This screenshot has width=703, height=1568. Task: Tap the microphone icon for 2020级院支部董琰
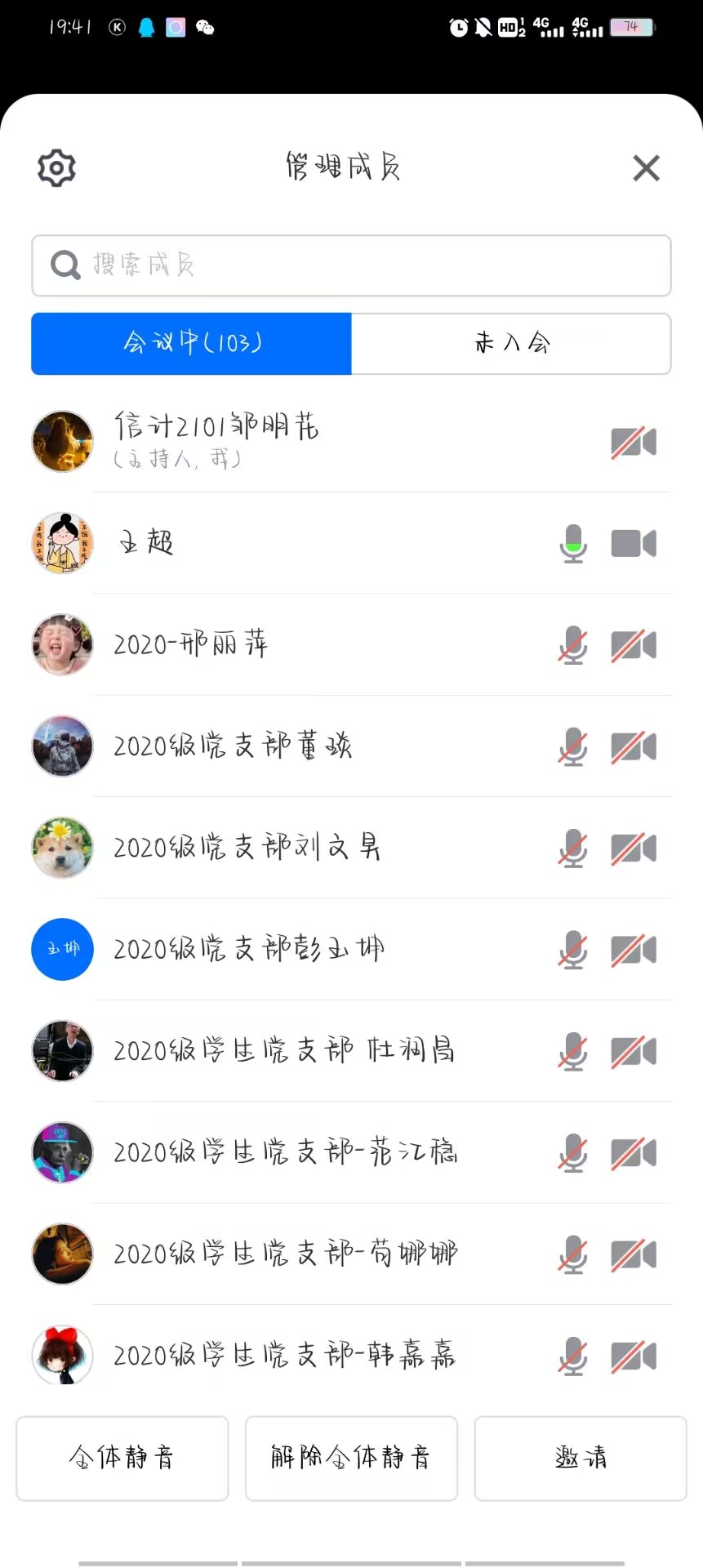(573, 746)
